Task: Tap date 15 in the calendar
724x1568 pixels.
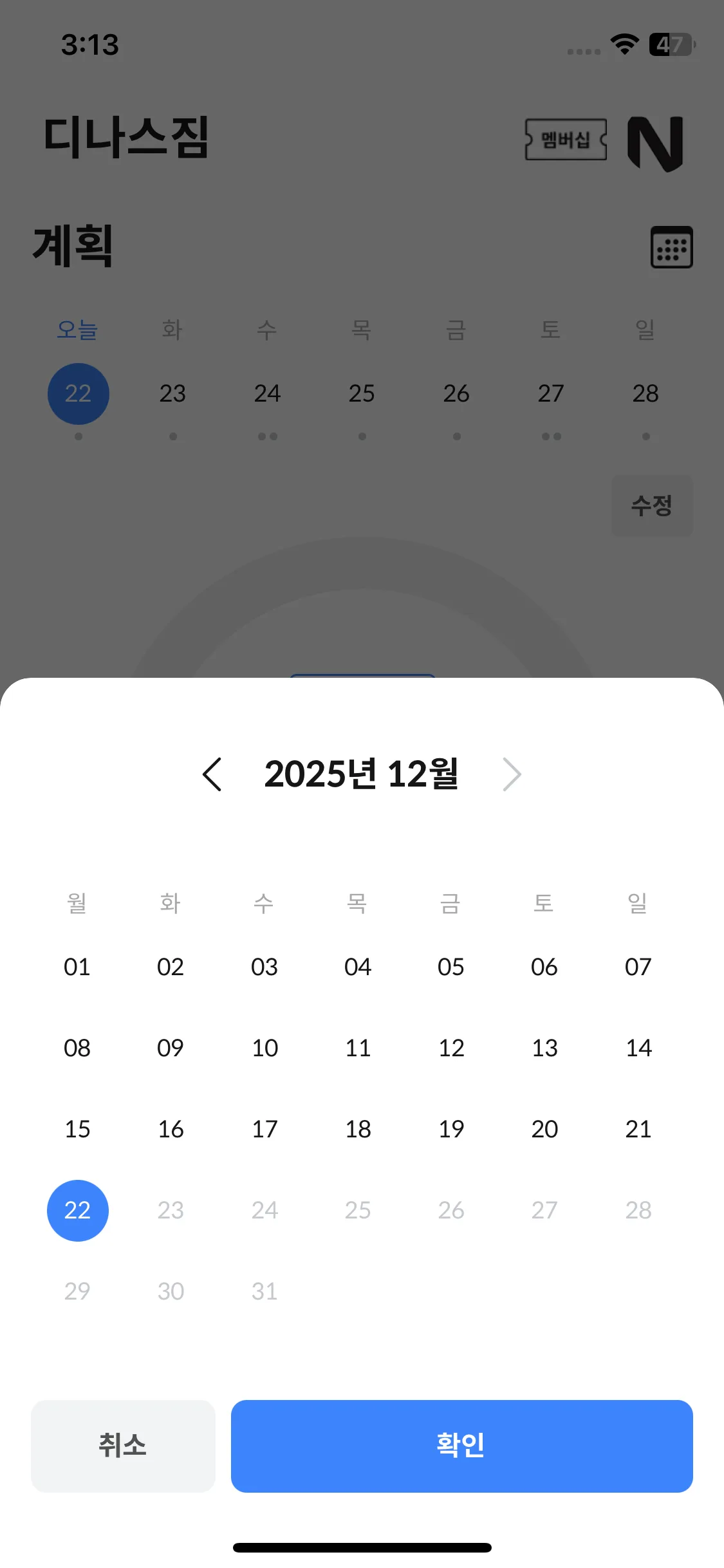Action: click(x=77, y=1129)
